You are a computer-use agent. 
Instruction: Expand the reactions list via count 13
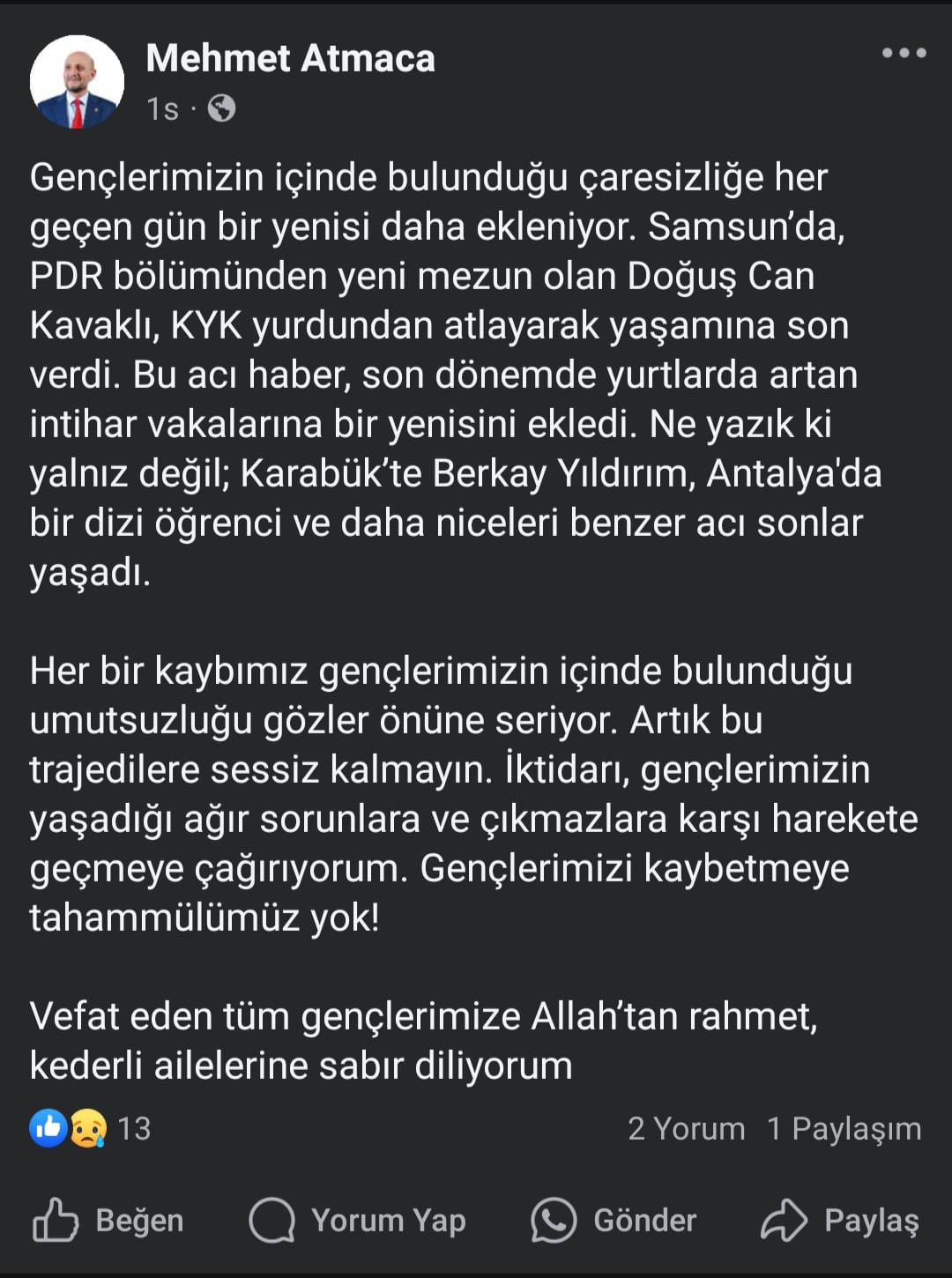tap(135, 1127)
